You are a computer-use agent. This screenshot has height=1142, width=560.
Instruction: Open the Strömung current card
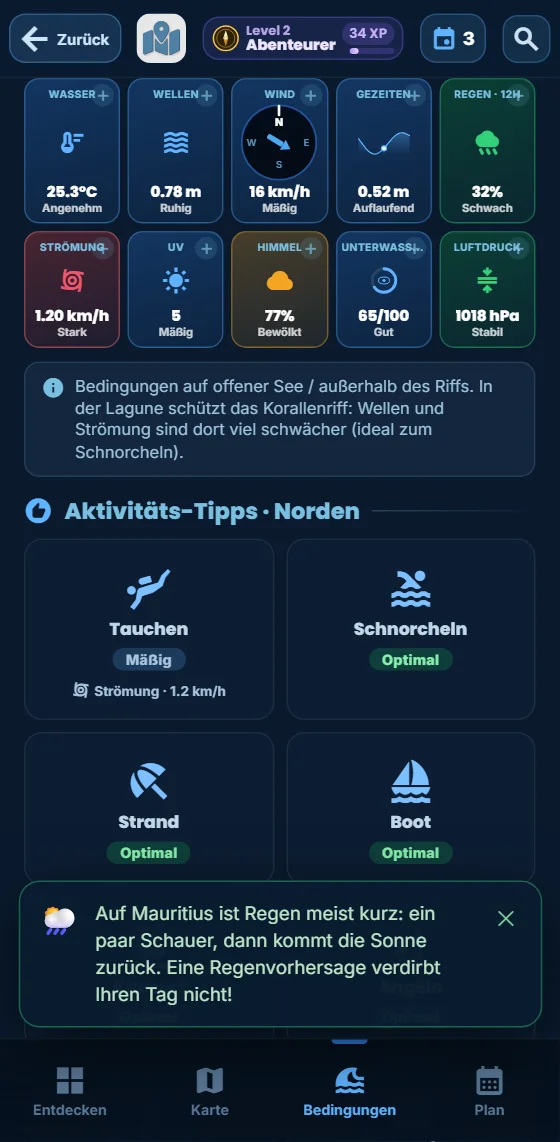coord(72,289)
